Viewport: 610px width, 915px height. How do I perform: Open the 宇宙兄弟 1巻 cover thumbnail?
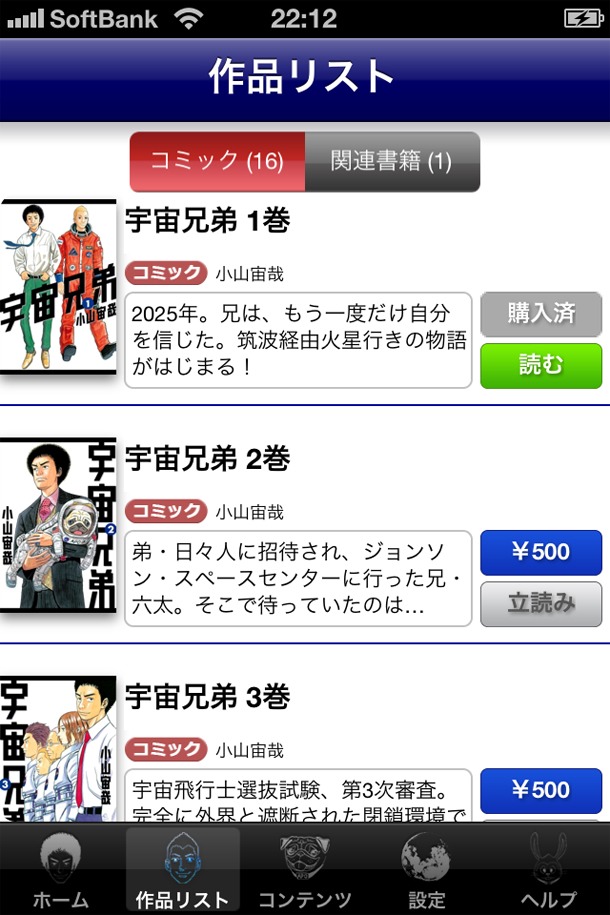[58, 286]
